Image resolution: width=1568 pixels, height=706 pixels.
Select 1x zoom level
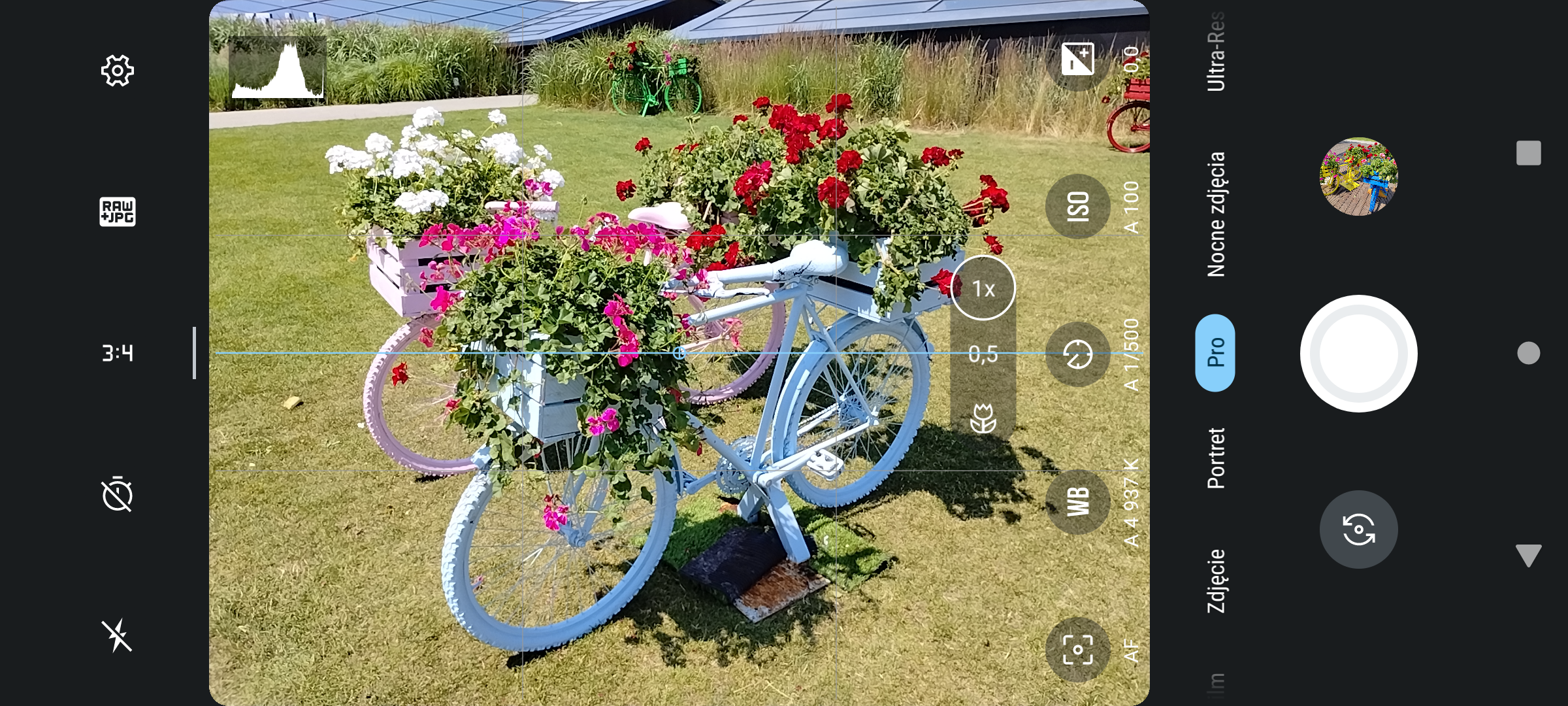pyautogui.click(x=983, y=288)
